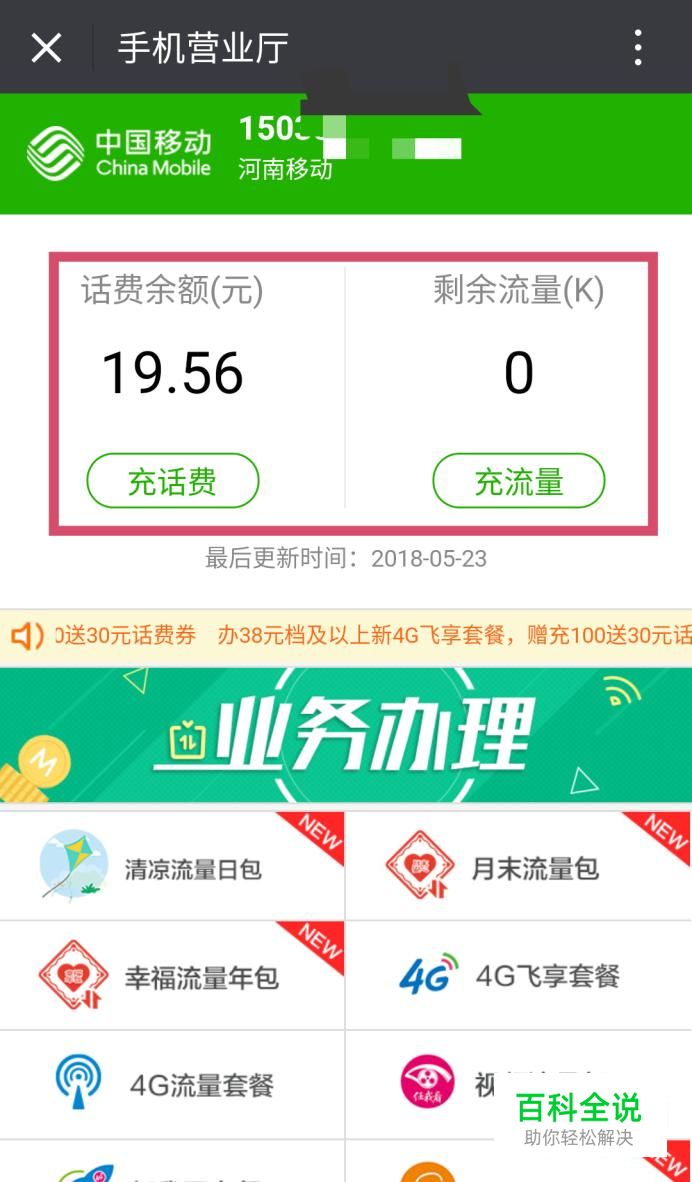
Task: Open the three-dot overflow menu
Action: [x=638, y=47]
